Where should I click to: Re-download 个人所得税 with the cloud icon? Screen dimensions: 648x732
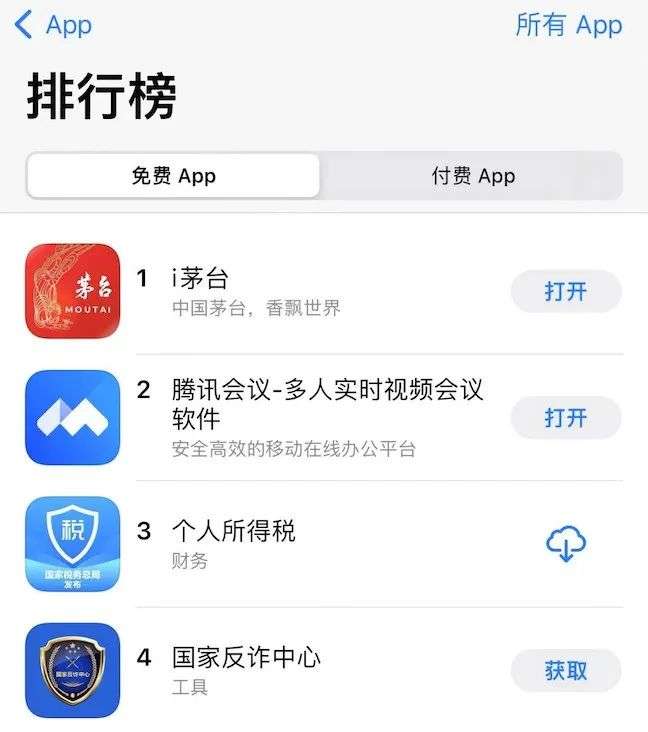click(x=565, y=544)
